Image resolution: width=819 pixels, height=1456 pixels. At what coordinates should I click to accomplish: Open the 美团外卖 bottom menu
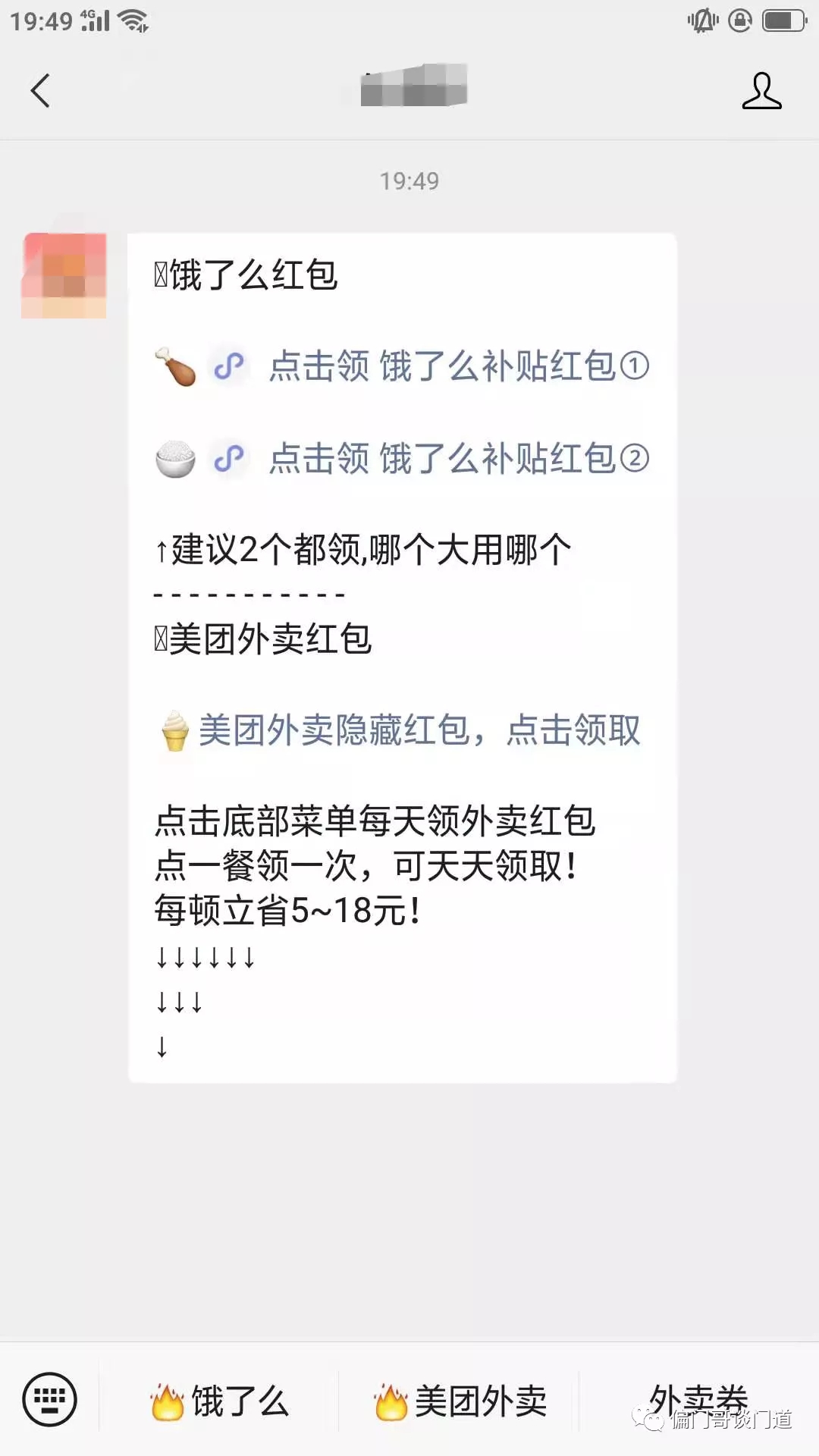(x=460, y=1401)
